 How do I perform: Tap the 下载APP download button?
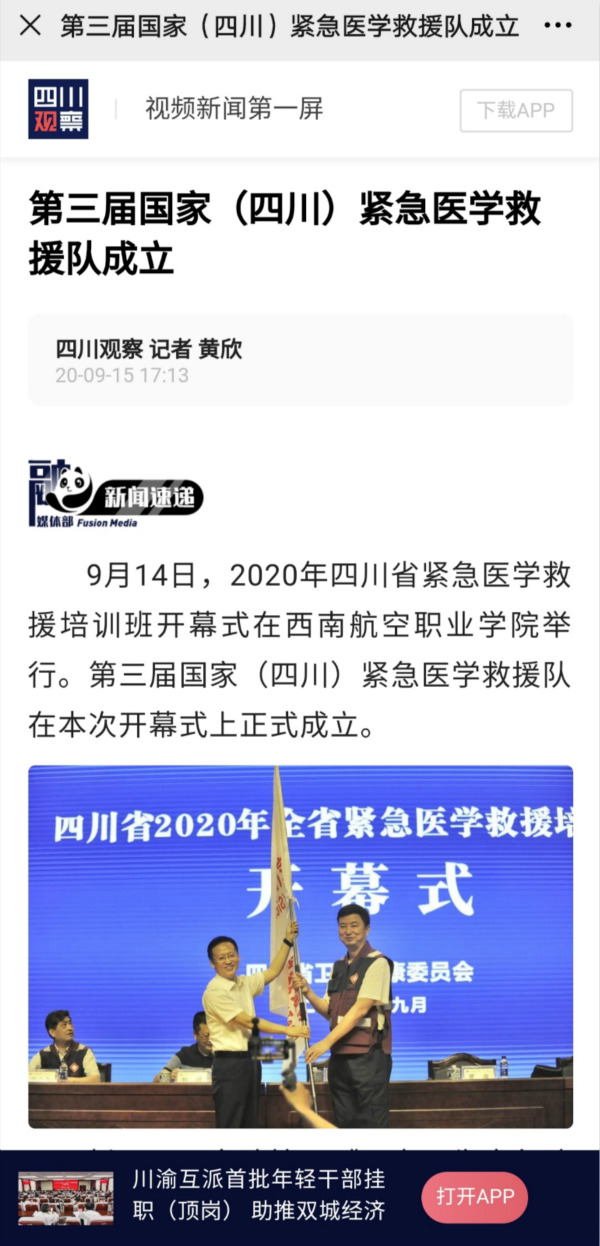pos(516,110)
